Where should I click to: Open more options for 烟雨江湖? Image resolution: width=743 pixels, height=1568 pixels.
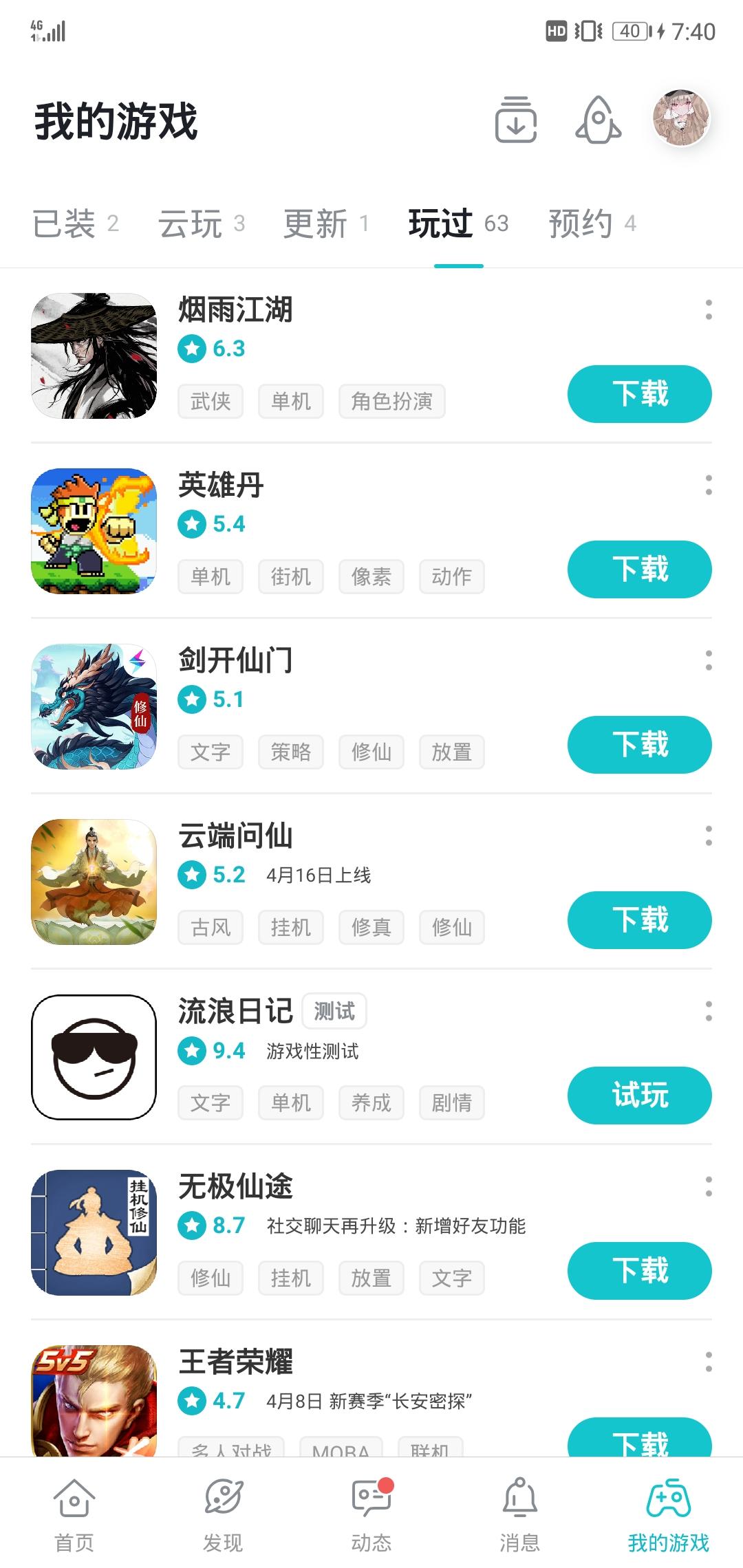pos(709,310)
